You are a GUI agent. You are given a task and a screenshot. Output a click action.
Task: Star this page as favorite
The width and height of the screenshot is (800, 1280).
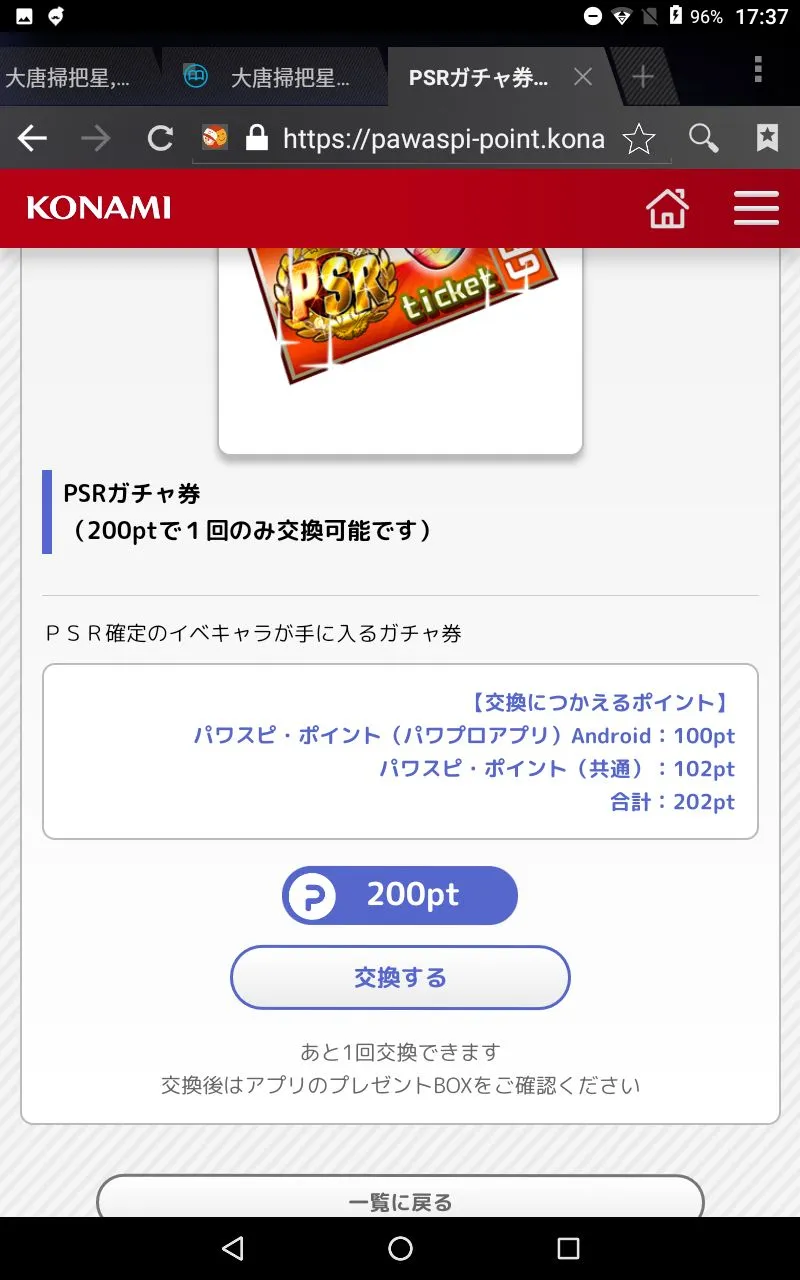pyautogui.click(x=639, y=139)
